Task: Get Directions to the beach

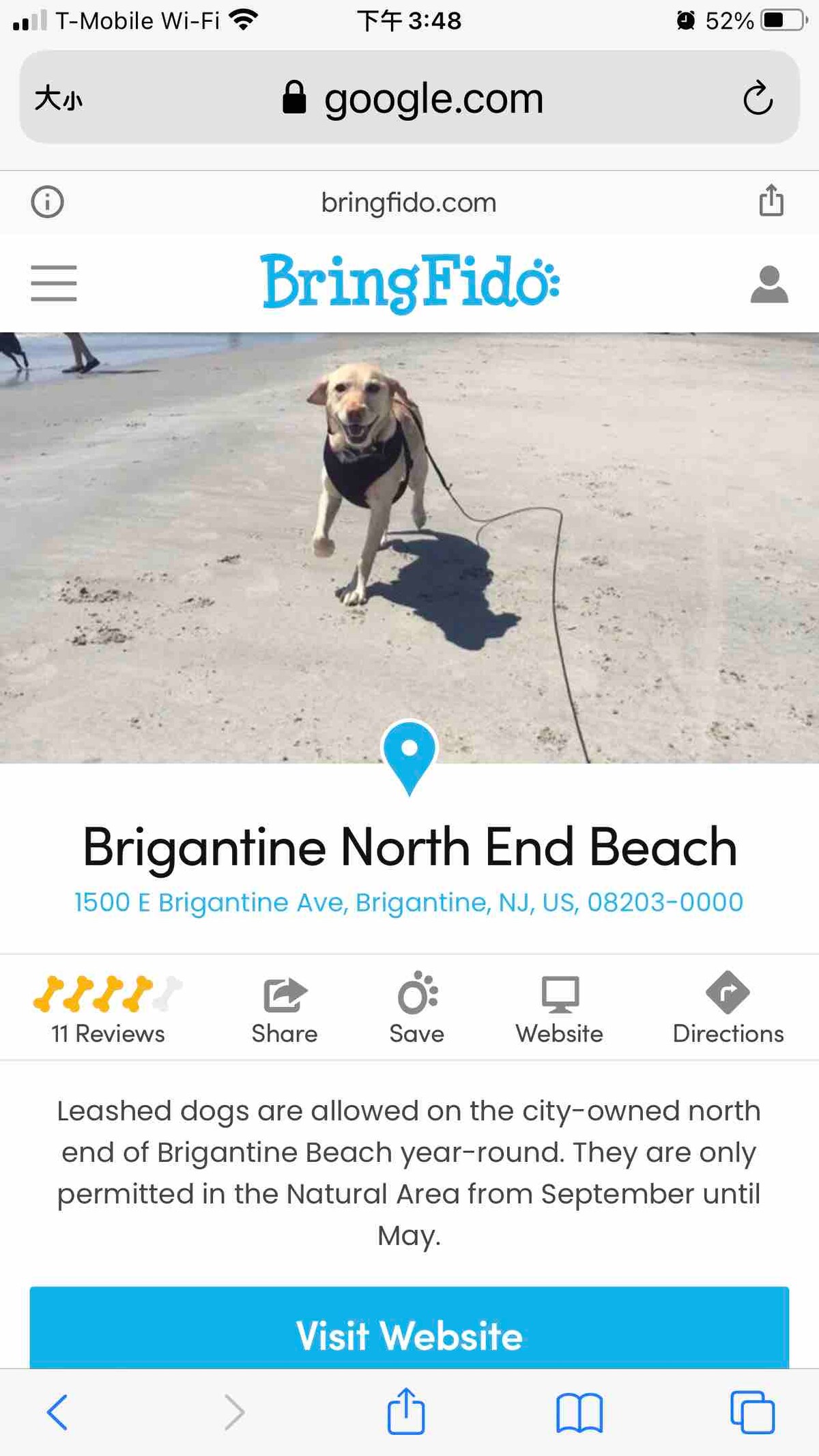Action: coord(728,1008)
